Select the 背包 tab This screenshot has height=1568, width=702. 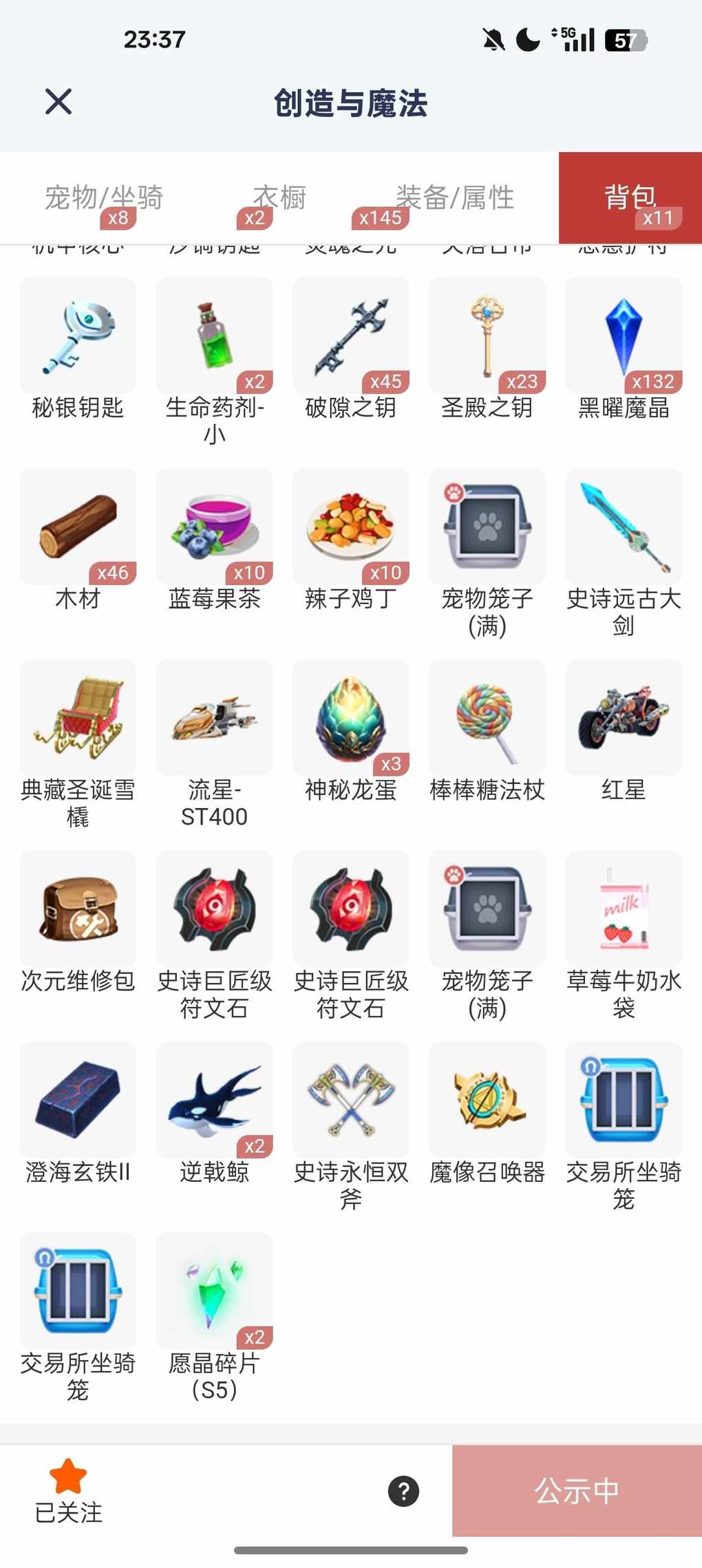[630, 198]
